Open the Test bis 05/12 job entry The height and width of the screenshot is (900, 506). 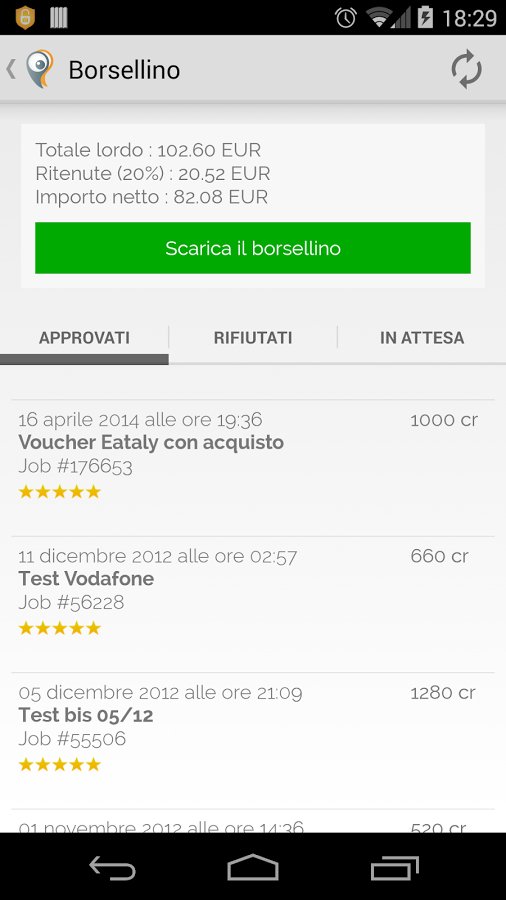(x=253, y=740)
